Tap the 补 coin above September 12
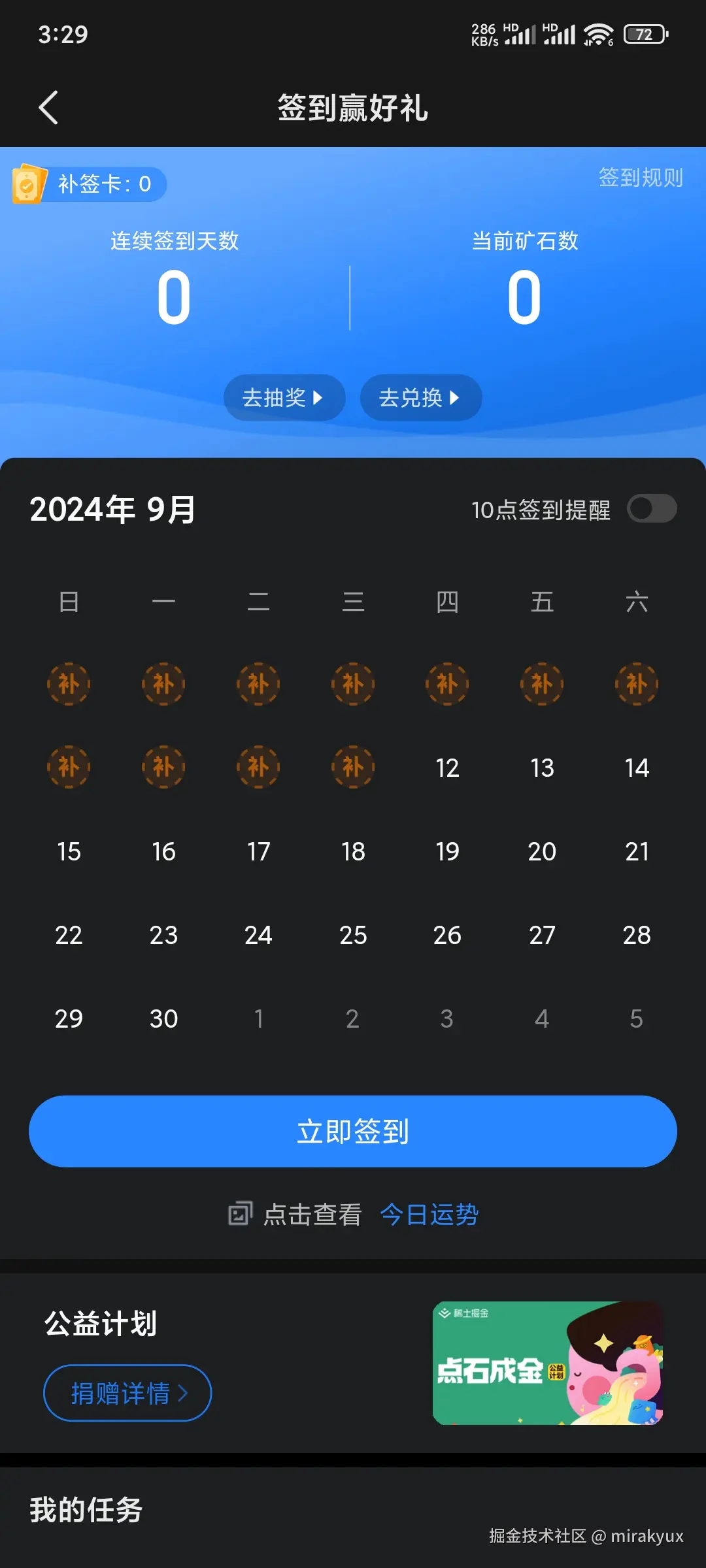 [x=447, y=684]
